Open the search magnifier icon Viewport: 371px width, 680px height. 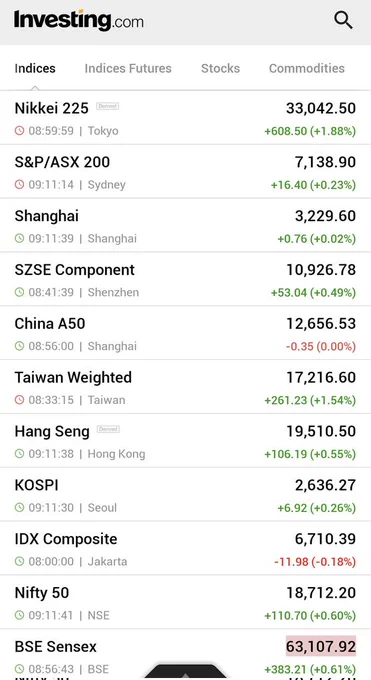(x=343, y=20)
